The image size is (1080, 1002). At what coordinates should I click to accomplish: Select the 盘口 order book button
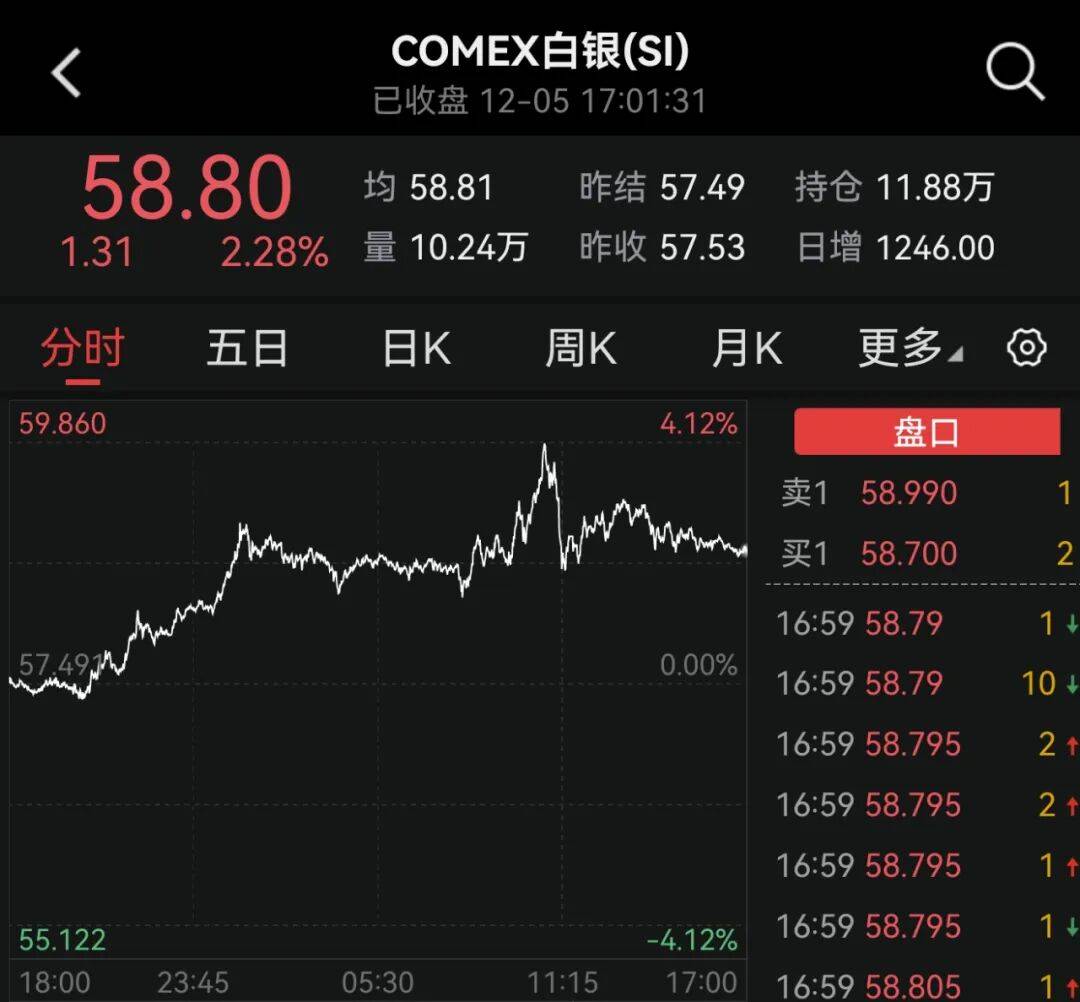coord(926,432)
